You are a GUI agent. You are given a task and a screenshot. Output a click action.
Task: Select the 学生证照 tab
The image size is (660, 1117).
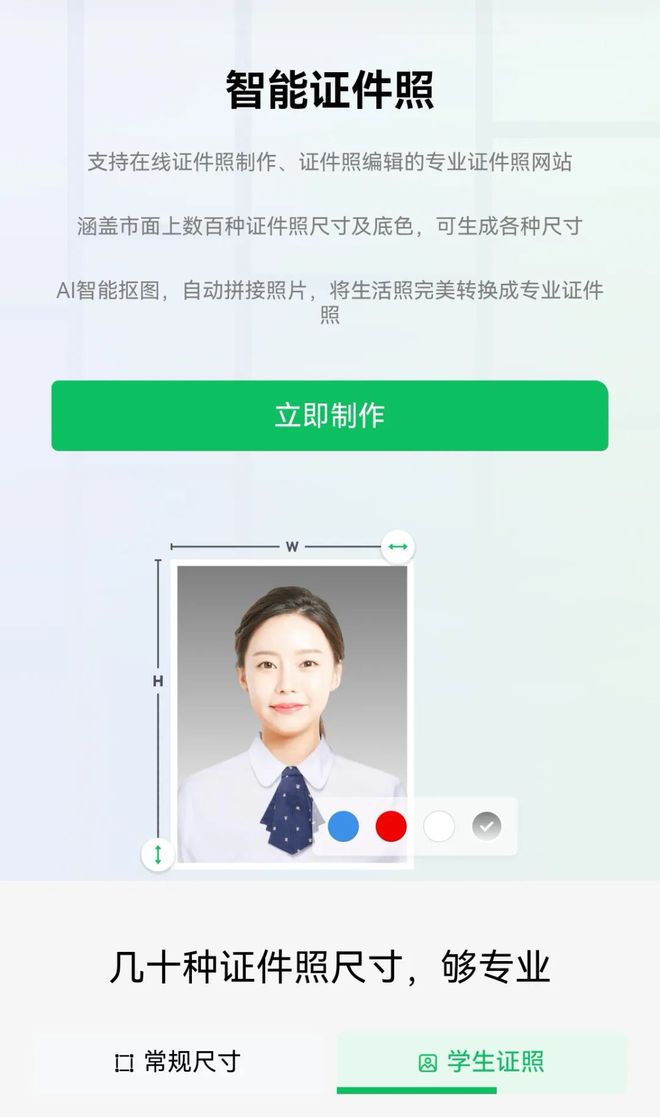click(x=482, y=1062)
